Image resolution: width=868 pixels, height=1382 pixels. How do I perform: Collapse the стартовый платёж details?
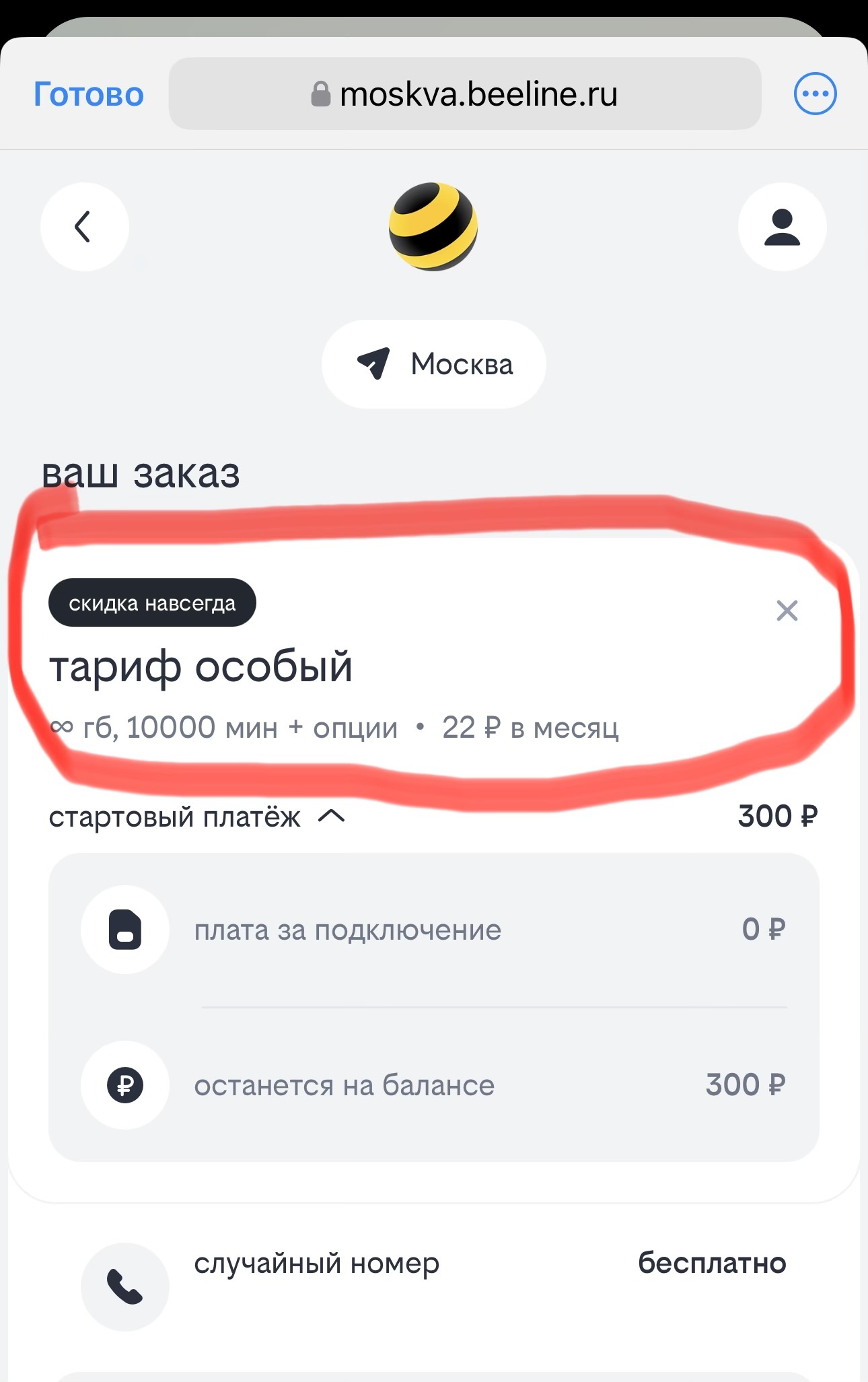pyautogui.click(x=331, y=817)
